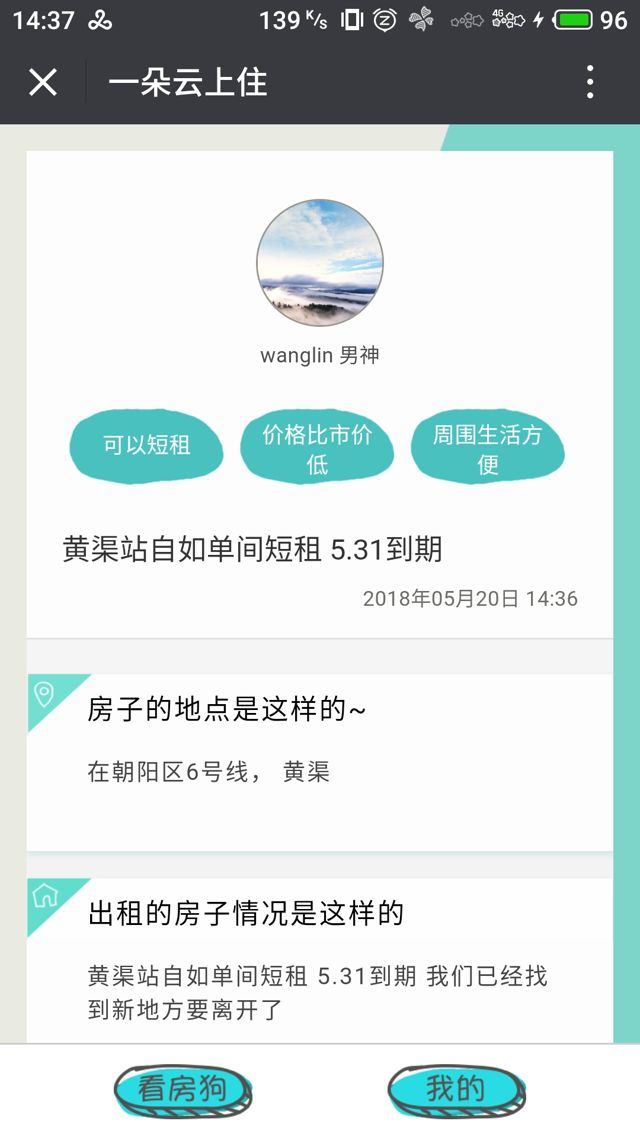Select the 周围生活方便 tag

(x=488, y=448)
